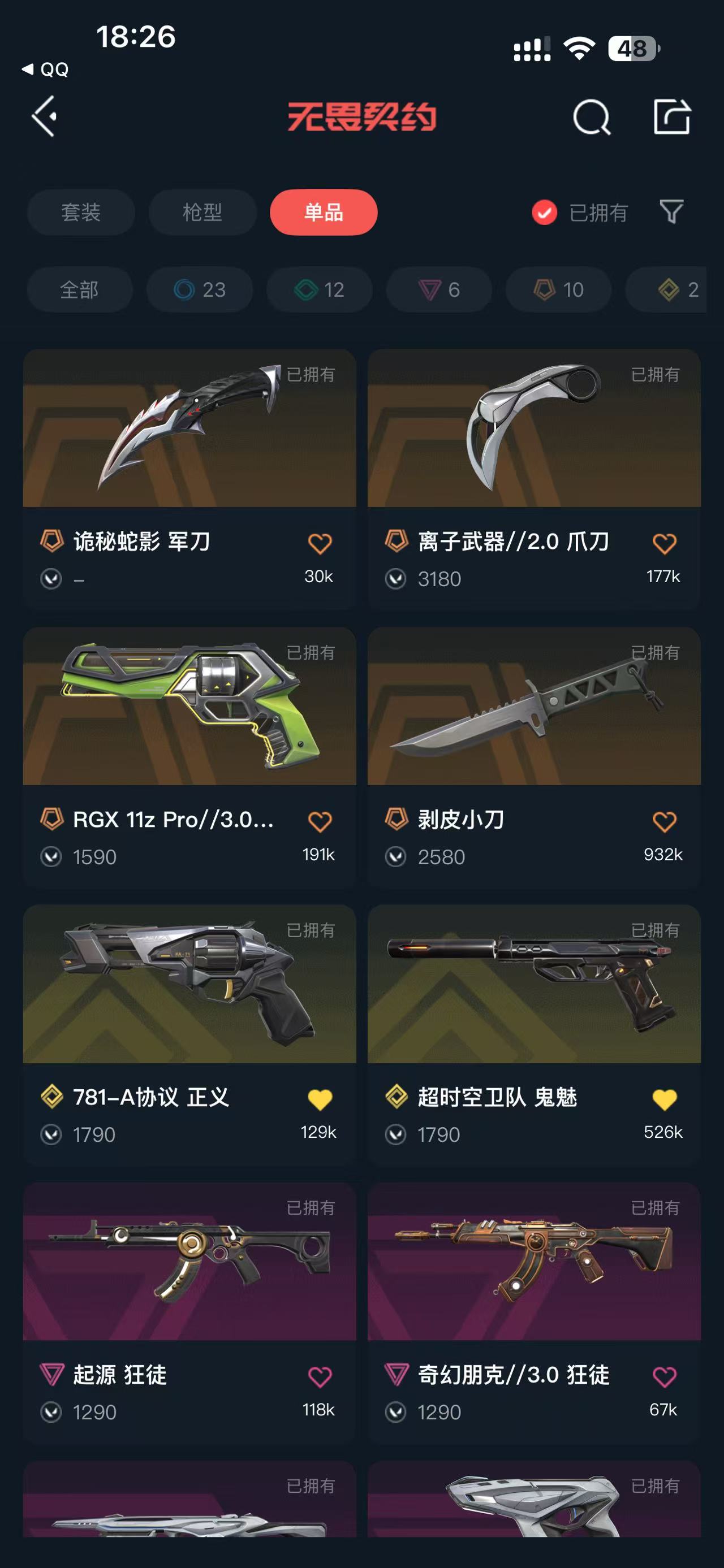Open the RGX 11z Pro//3.0 card

(x=189, y=757)
